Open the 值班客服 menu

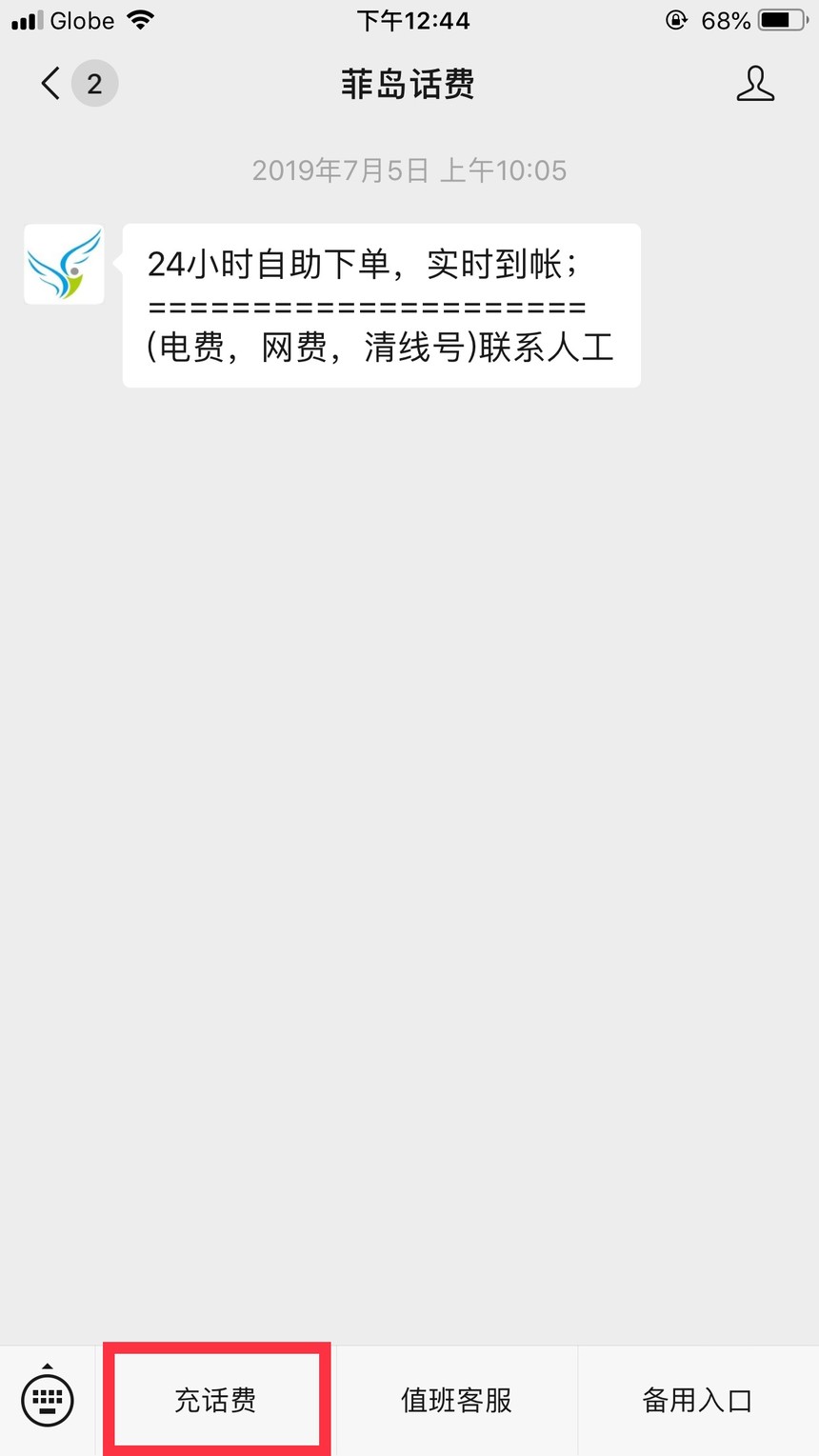457,1400
